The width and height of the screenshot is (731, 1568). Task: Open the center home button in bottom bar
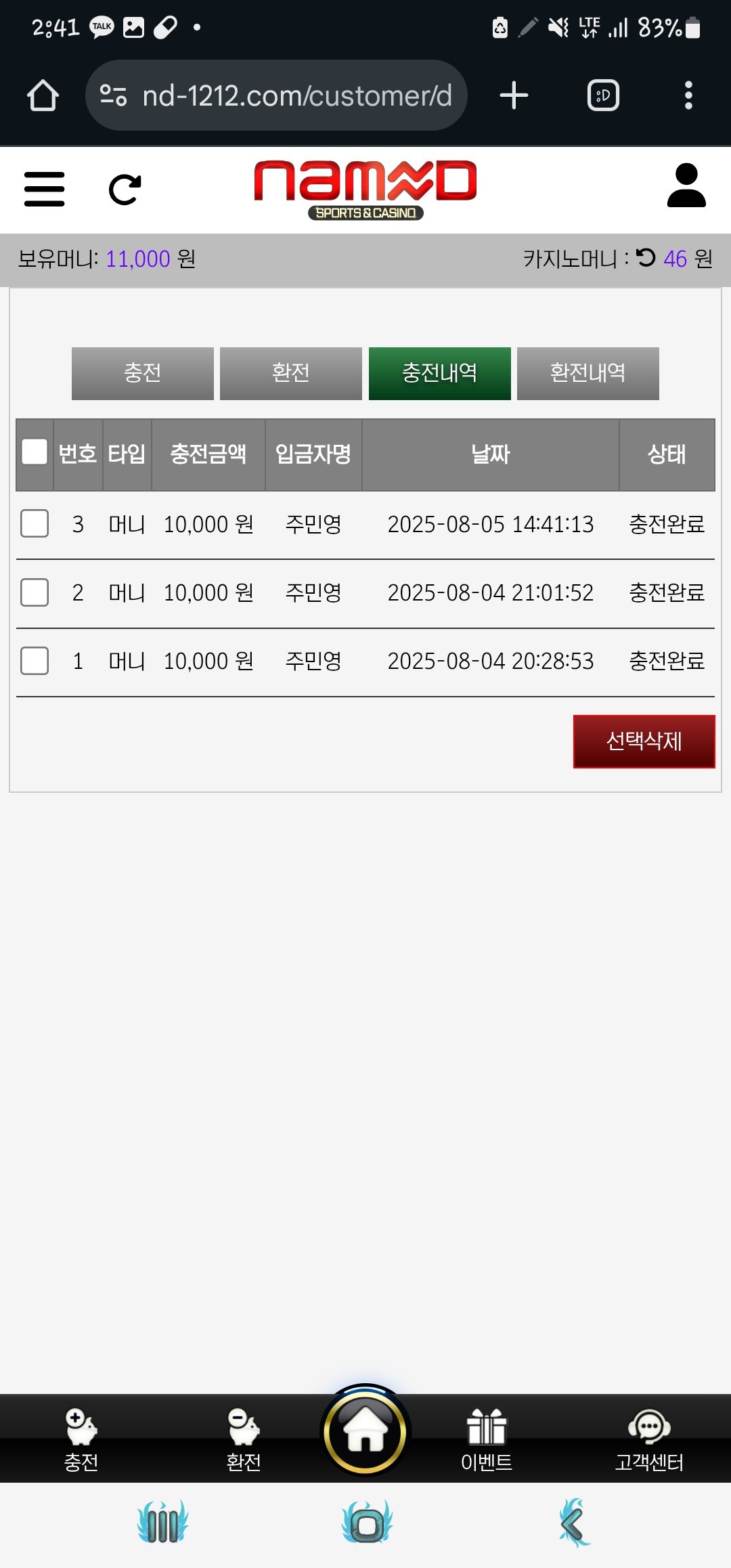365,1432
